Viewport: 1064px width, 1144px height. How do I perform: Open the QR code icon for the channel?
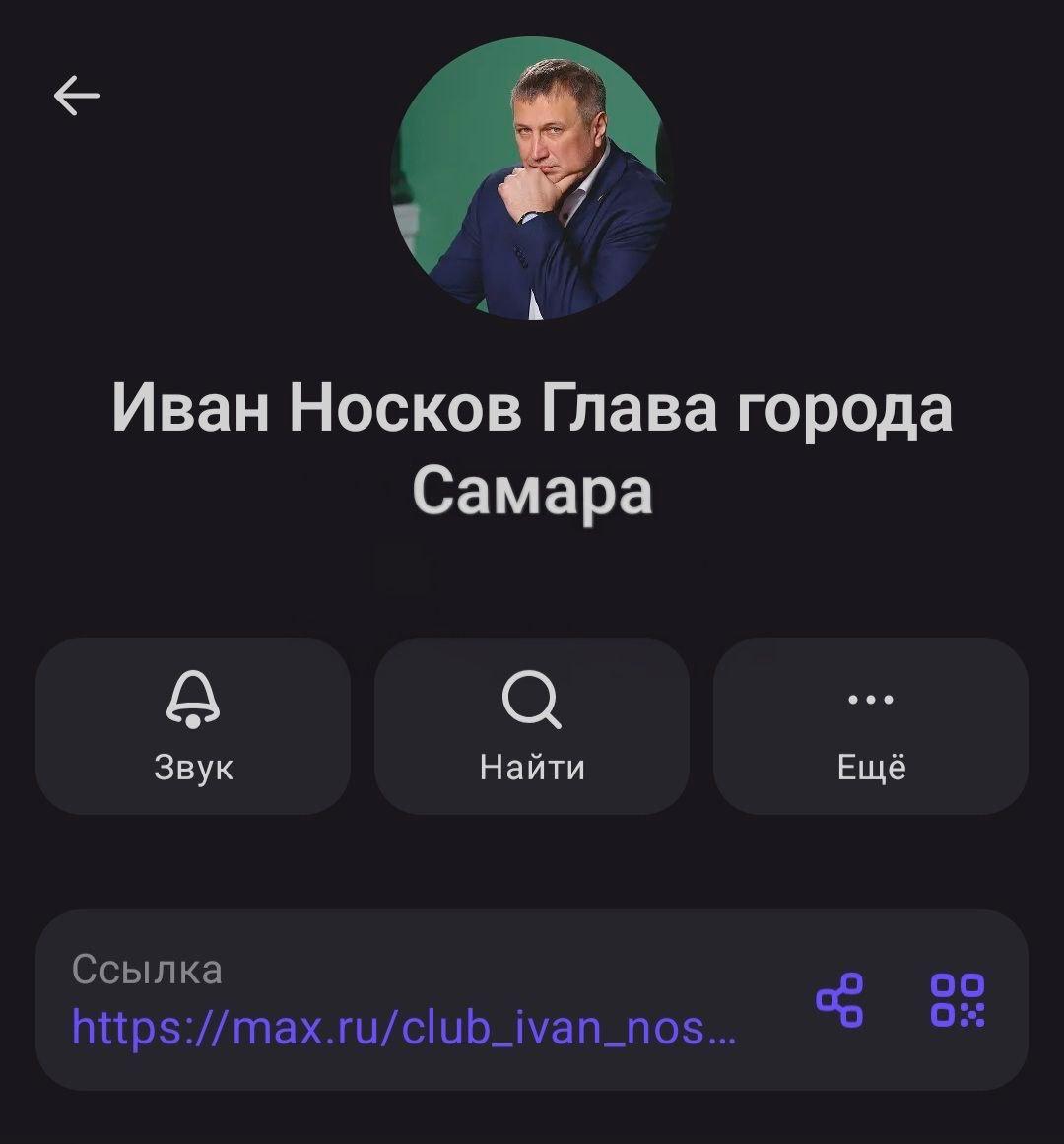click(958, 1000)
